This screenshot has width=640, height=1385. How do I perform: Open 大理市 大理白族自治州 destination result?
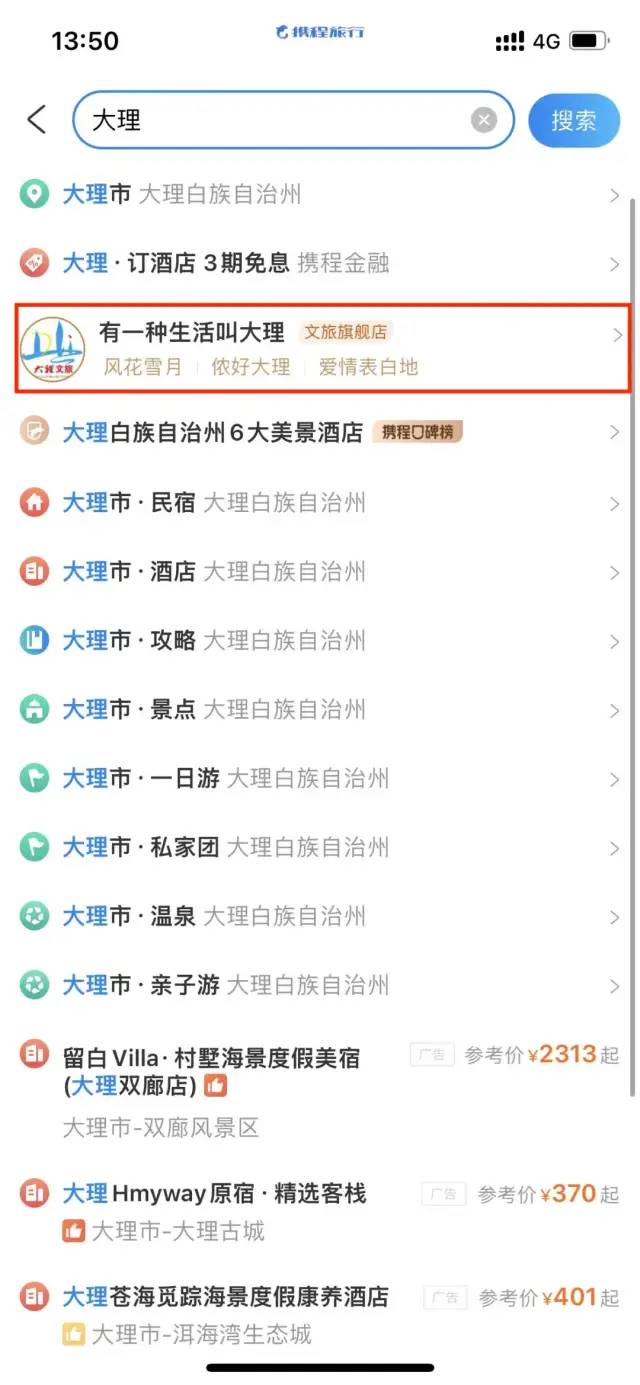(x=320, y=194)
